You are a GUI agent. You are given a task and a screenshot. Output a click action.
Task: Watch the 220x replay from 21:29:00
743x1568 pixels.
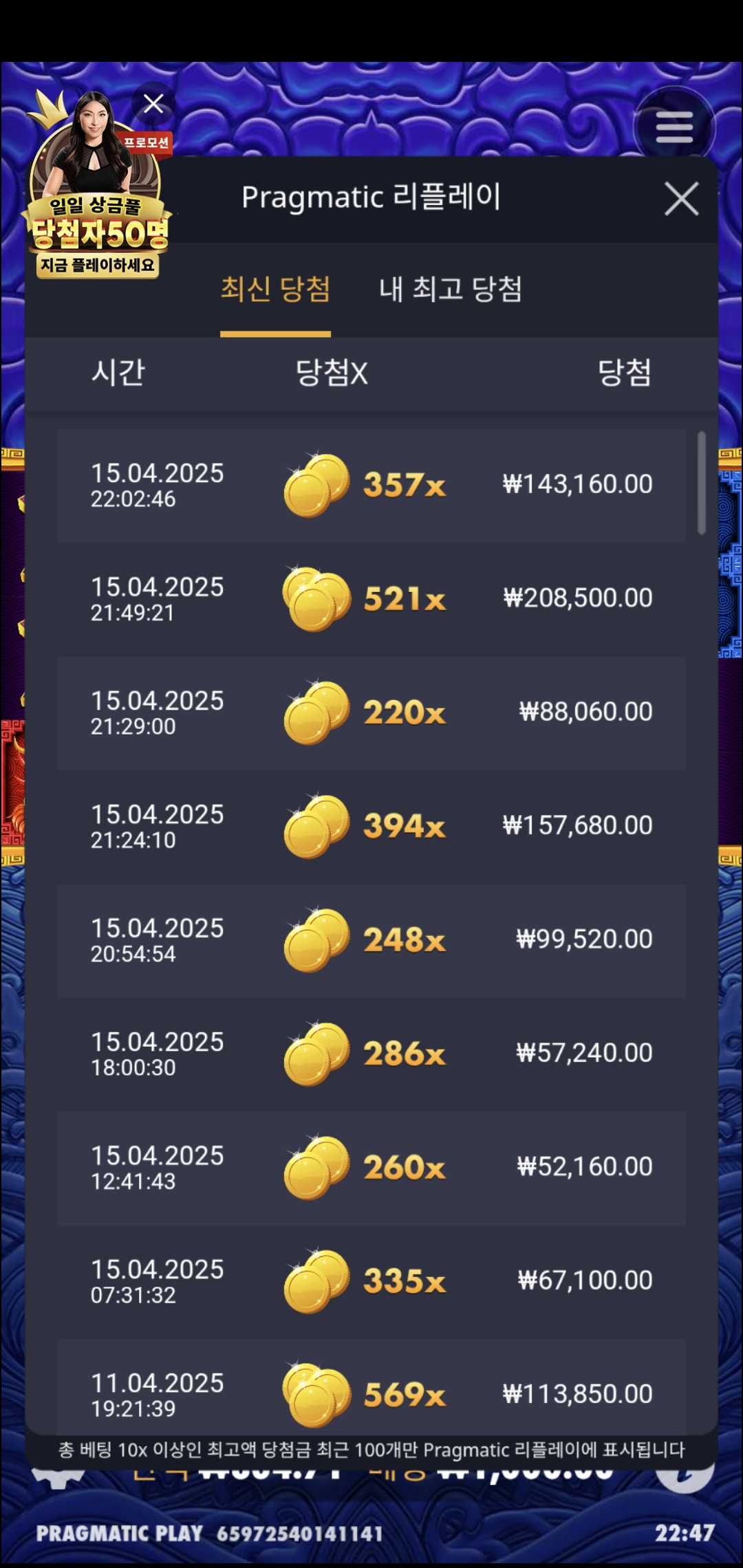[x=371, y=713]
